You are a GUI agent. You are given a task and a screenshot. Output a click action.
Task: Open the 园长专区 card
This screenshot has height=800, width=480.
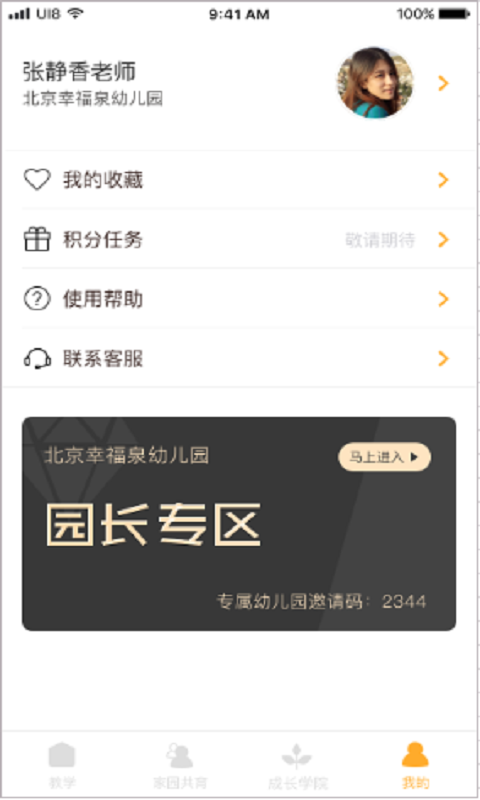tap(239, 524)
